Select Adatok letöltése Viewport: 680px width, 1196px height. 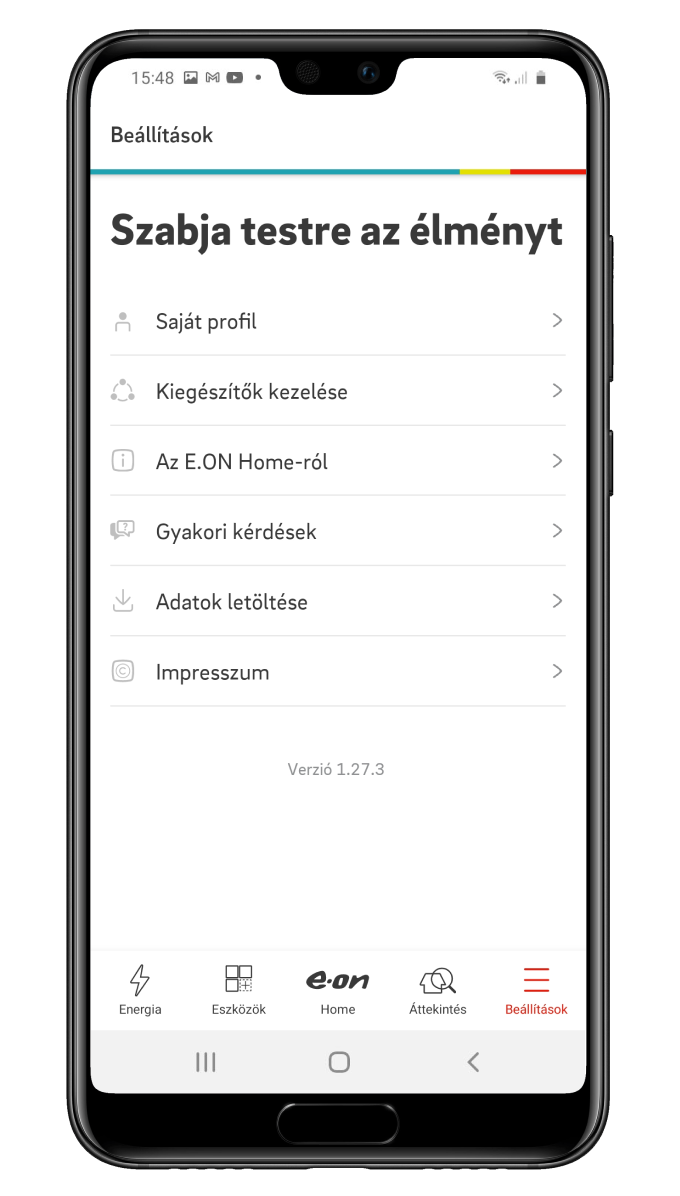tap(337, 601)
